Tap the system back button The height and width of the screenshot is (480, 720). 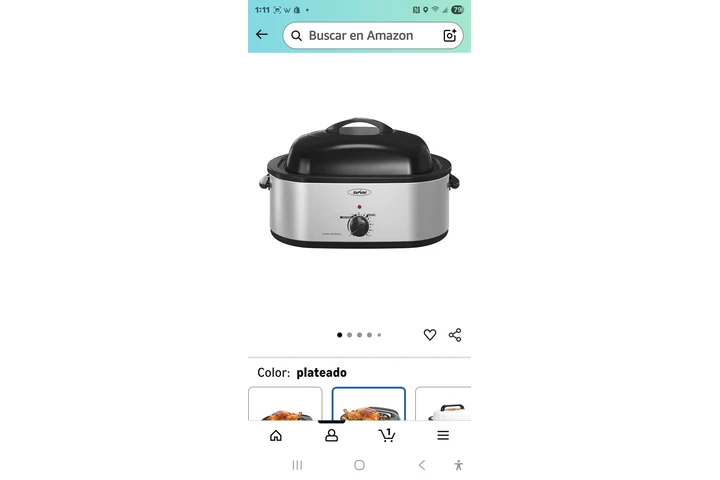(422, 465)
